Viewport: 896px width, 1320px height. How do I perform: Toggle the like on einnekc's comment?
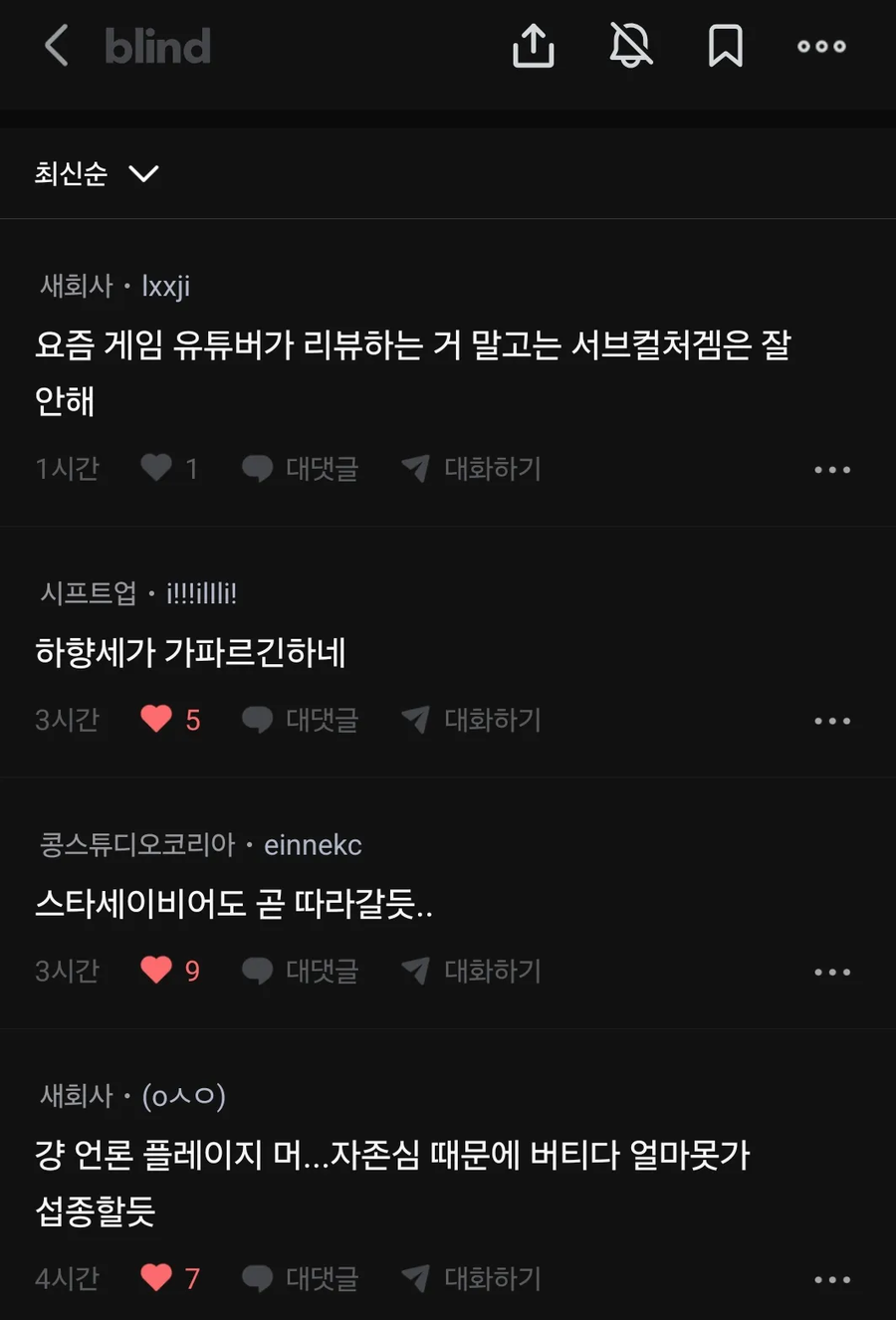click(x=156, y=971)
